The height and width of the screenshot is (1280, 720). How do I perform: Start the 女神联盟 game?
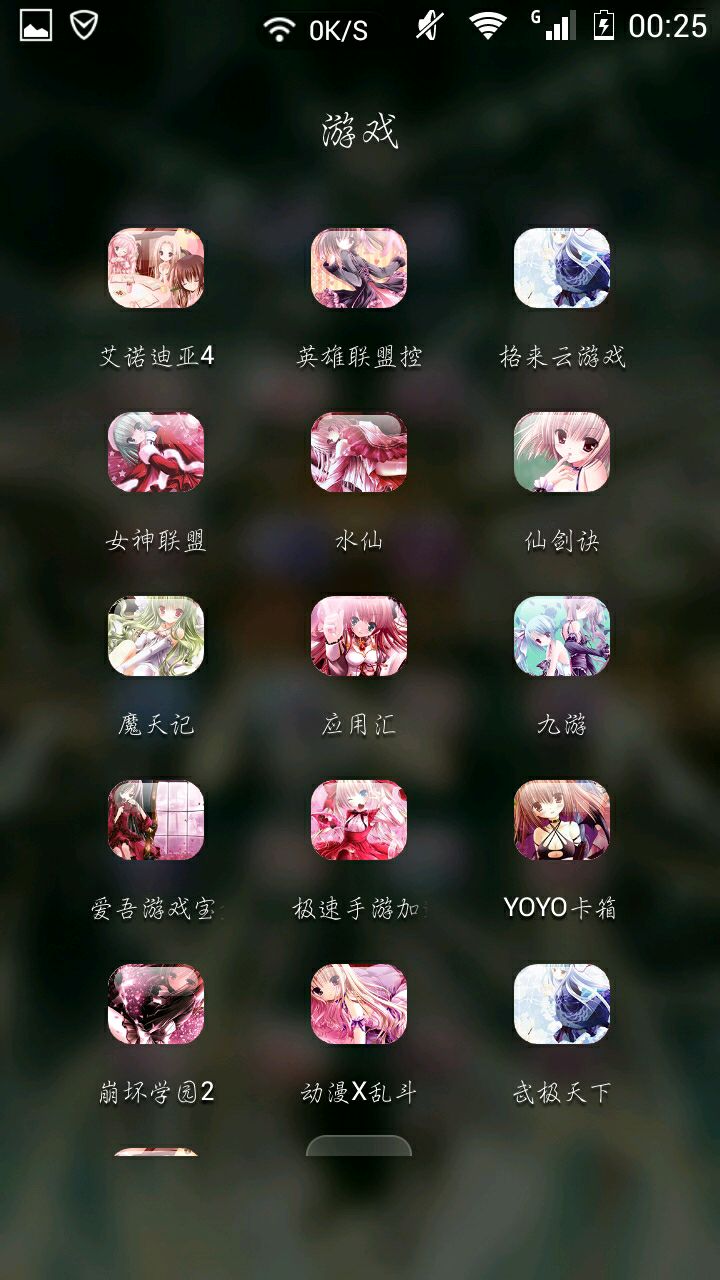(156, 452)
